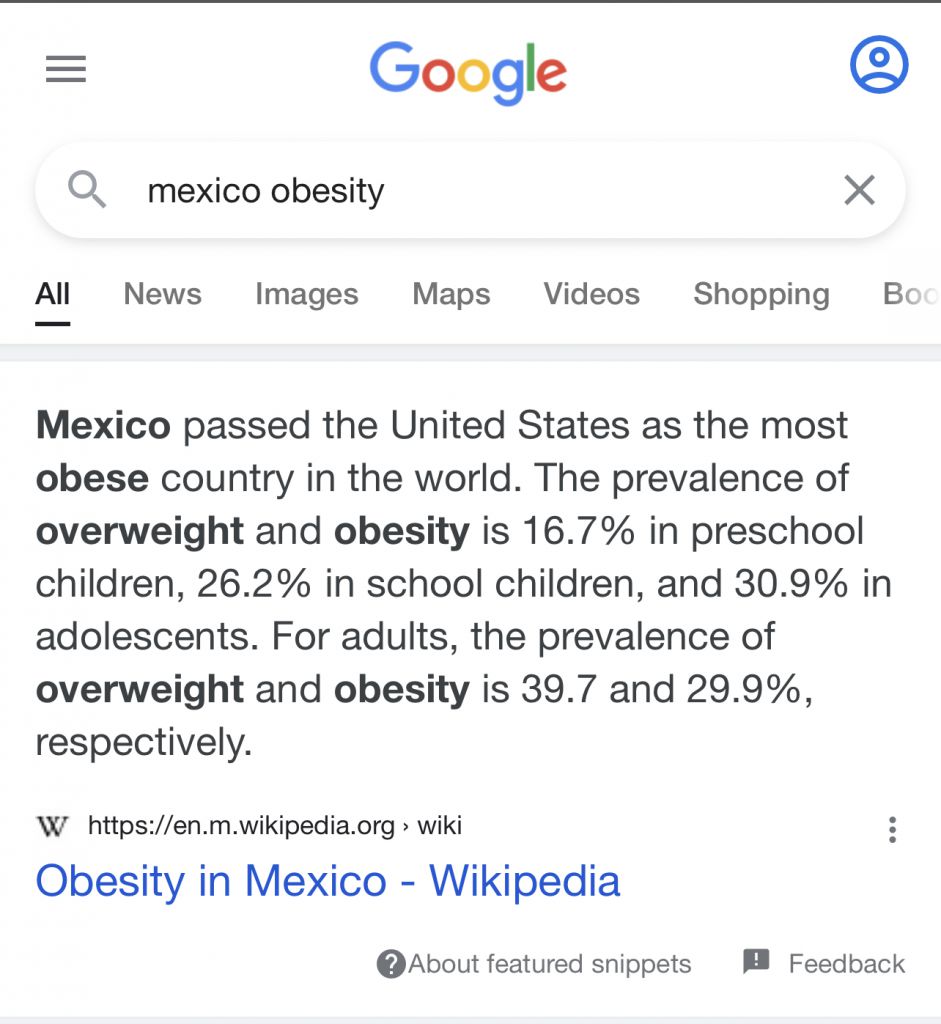Viewport: 941px width, 1024px height.
Task: Switch to the Videos tab
Action: (591, 294)
